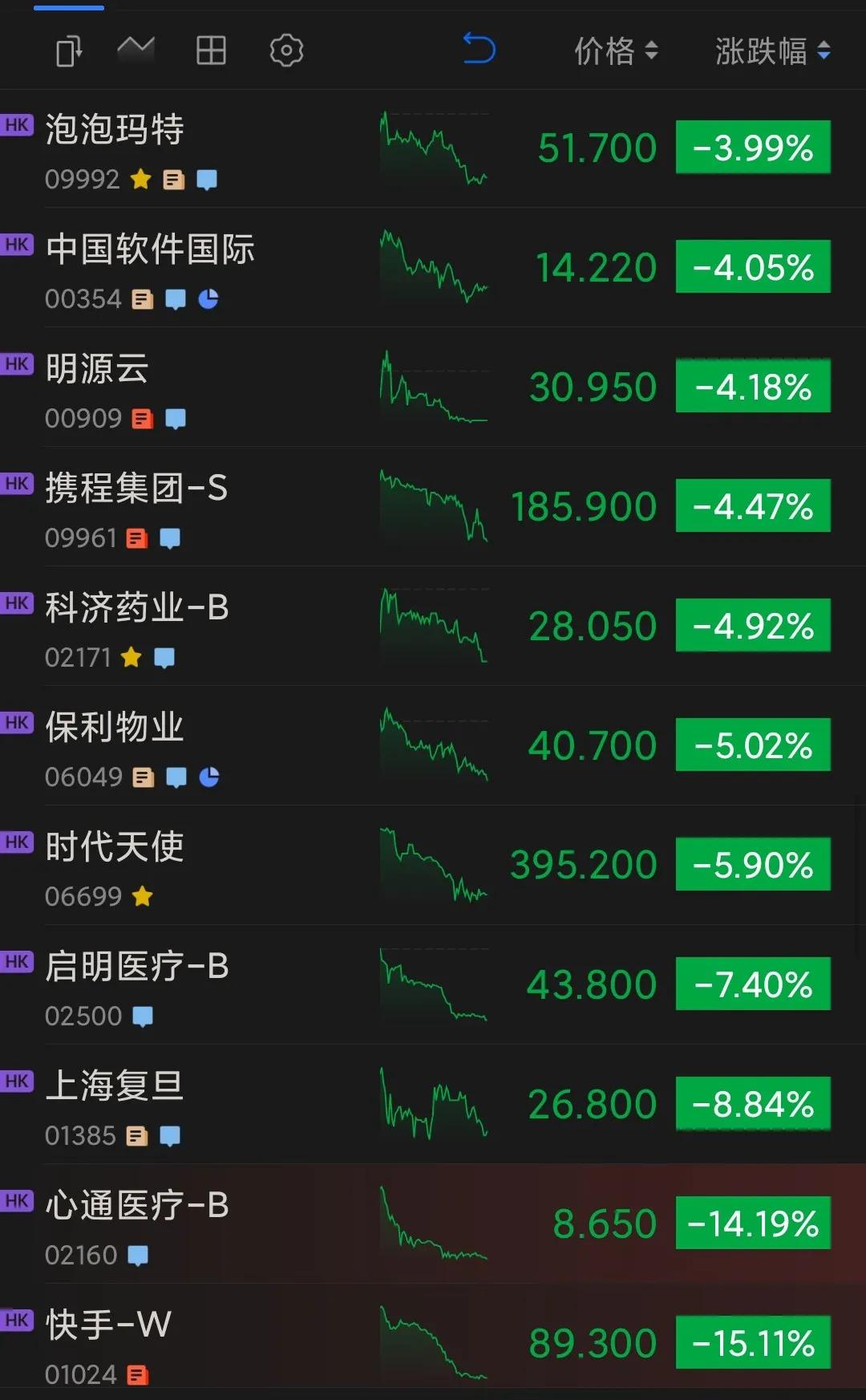The image size is (866, 1400).
Task: Click the red announcement icon for 携程集团-S
Action: [x=137, y=538]
